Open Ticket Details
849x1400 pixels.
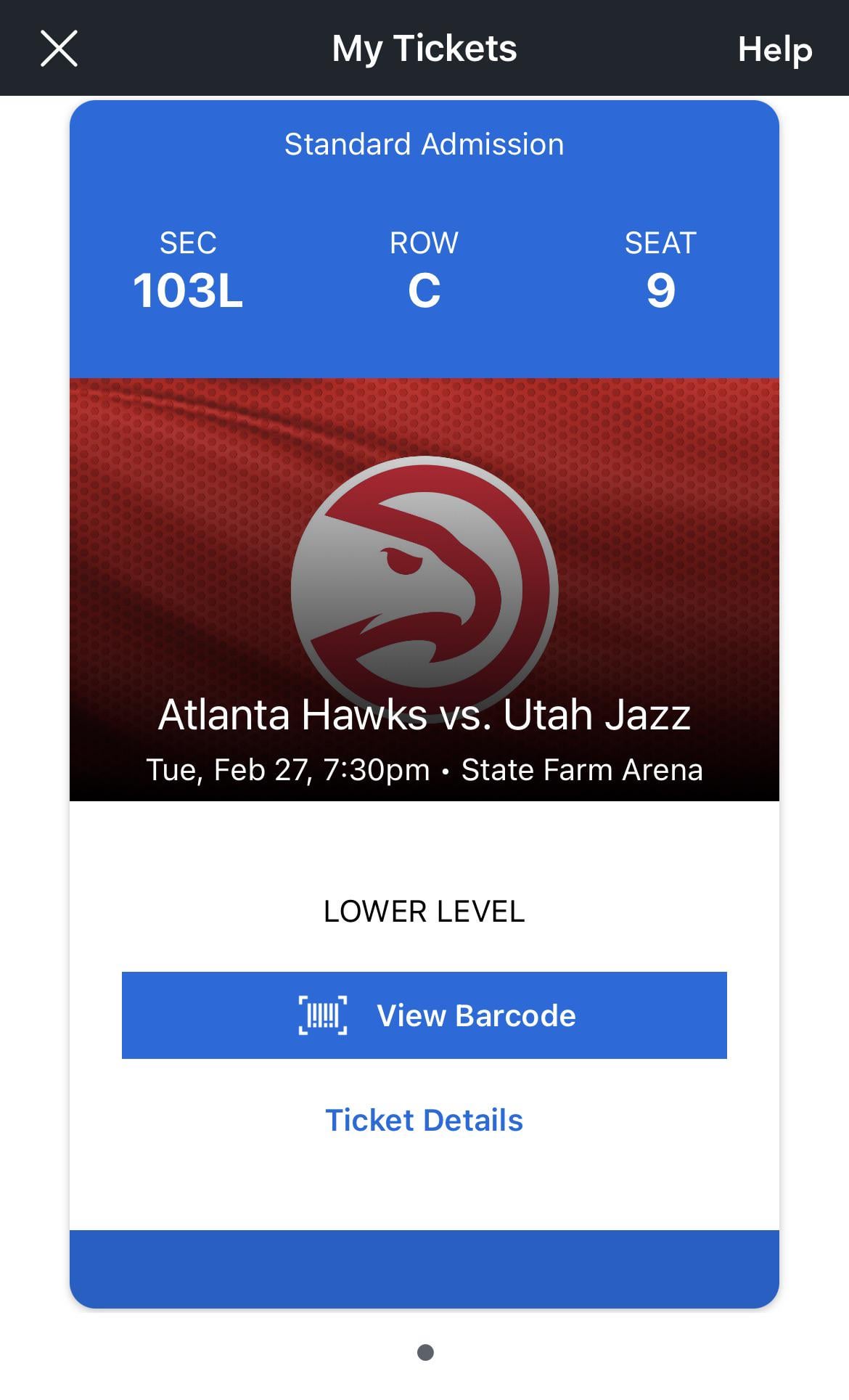(424, 1120)
